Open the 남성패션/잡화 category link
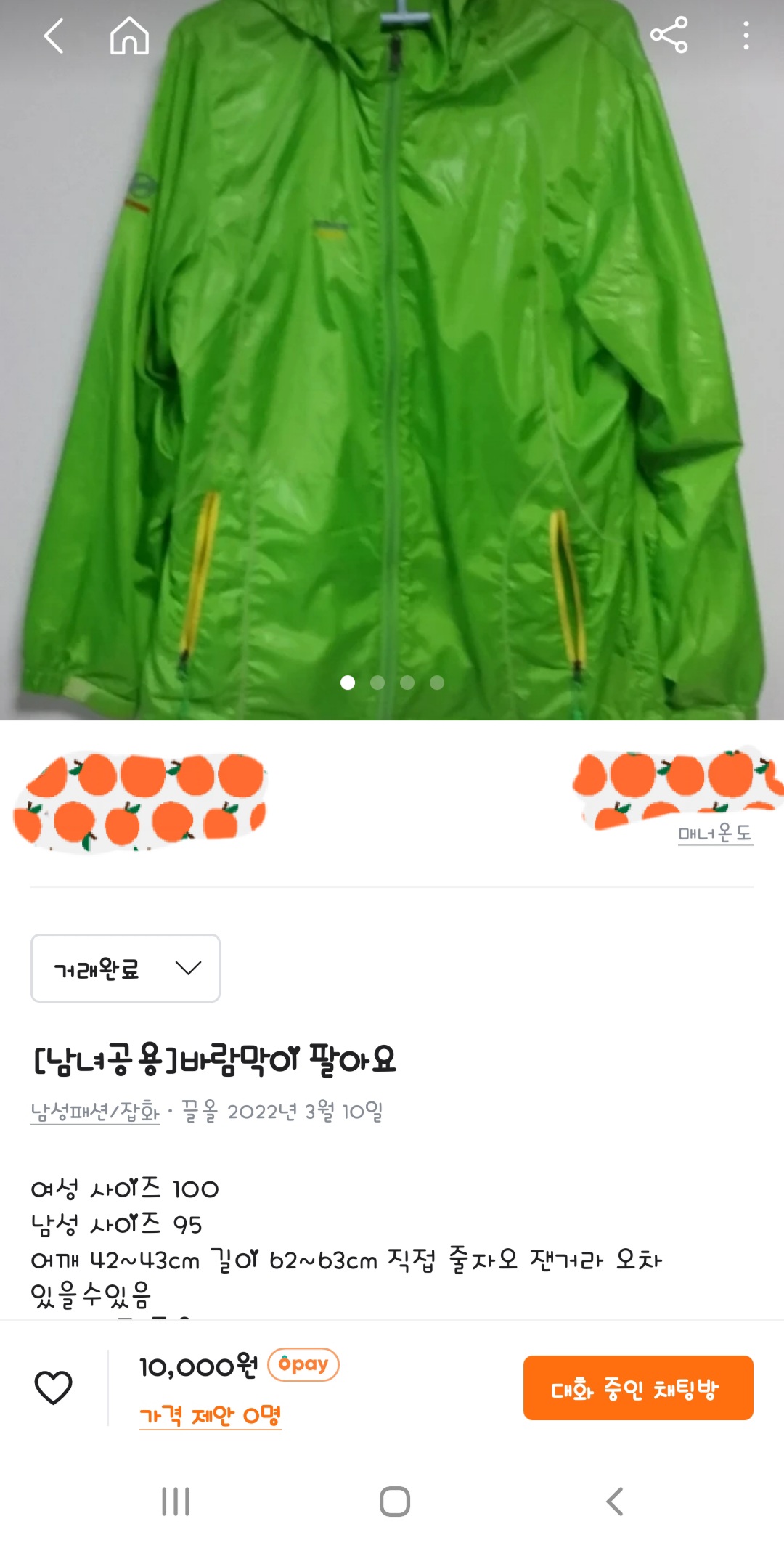 95,1112
